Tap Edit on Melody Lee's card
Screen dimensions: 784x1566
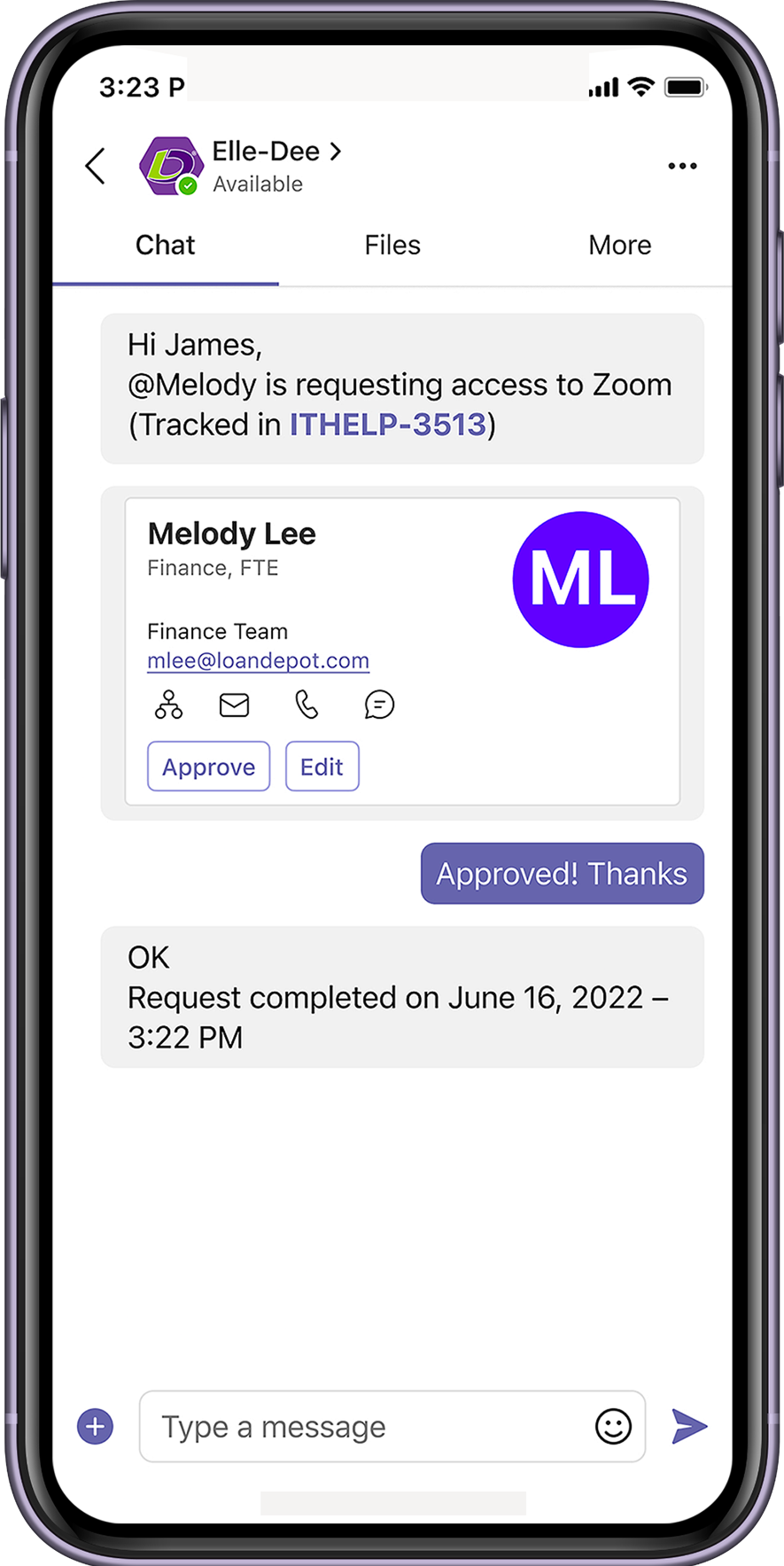tap(322, 767)
